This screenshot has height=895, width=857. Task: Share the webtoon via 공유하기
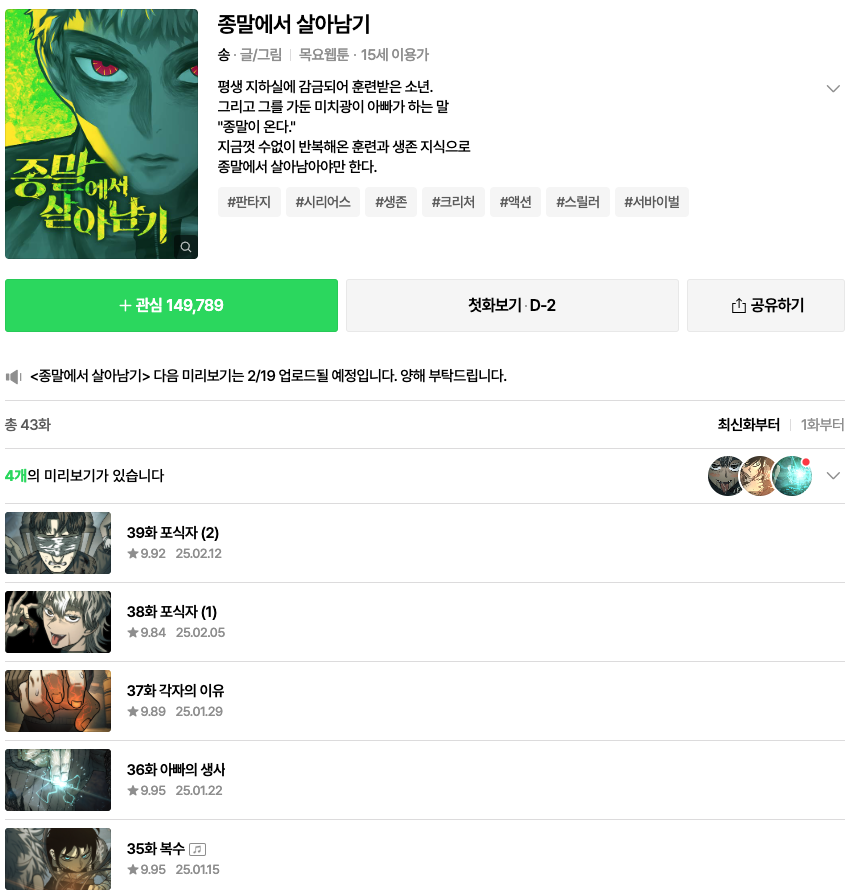click(x=766, y=305)
